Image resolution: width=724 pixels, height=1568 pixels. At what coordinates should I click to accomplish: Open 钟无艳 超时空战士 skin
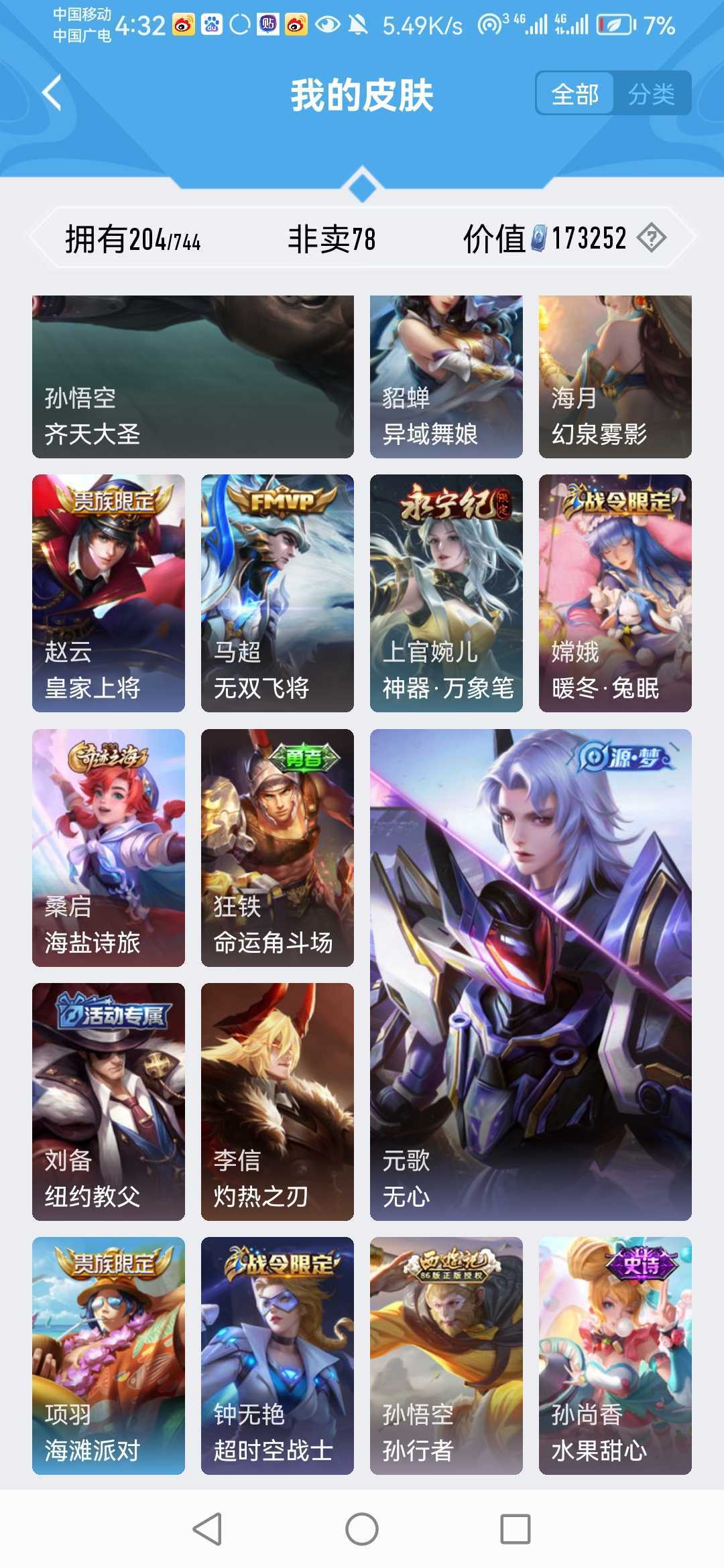click(x=278, y=1356)
